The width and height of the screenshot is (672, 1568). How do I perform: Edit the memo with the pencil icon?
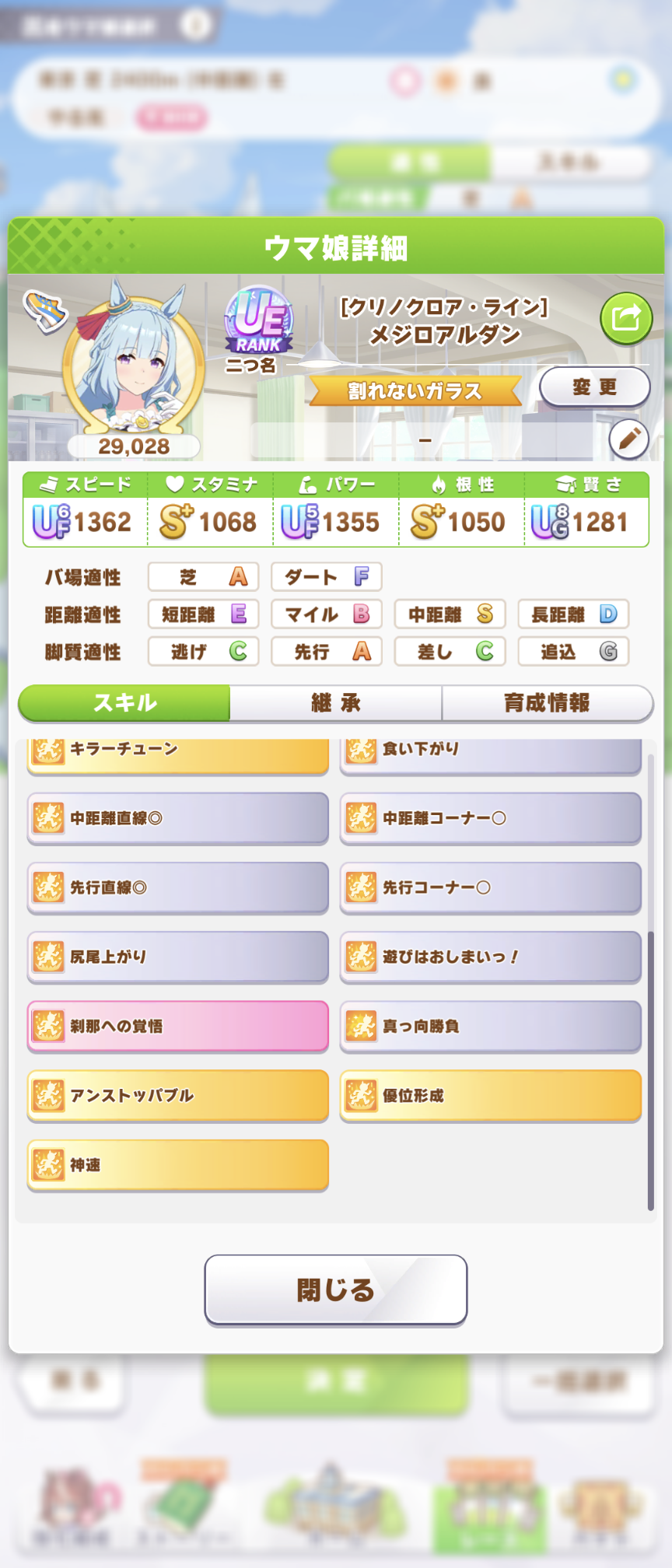tap(628, 439)
